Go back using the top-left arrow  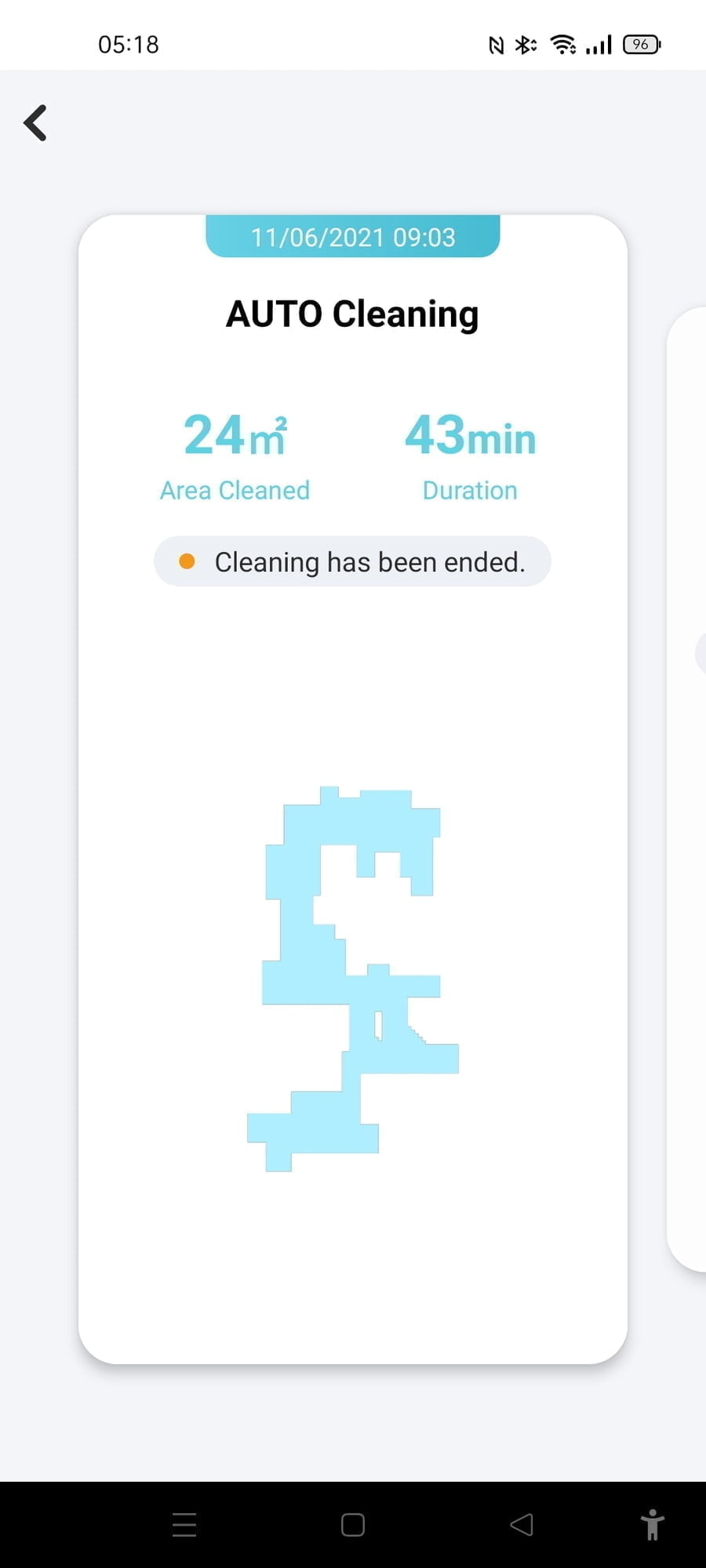click(36, 123)
